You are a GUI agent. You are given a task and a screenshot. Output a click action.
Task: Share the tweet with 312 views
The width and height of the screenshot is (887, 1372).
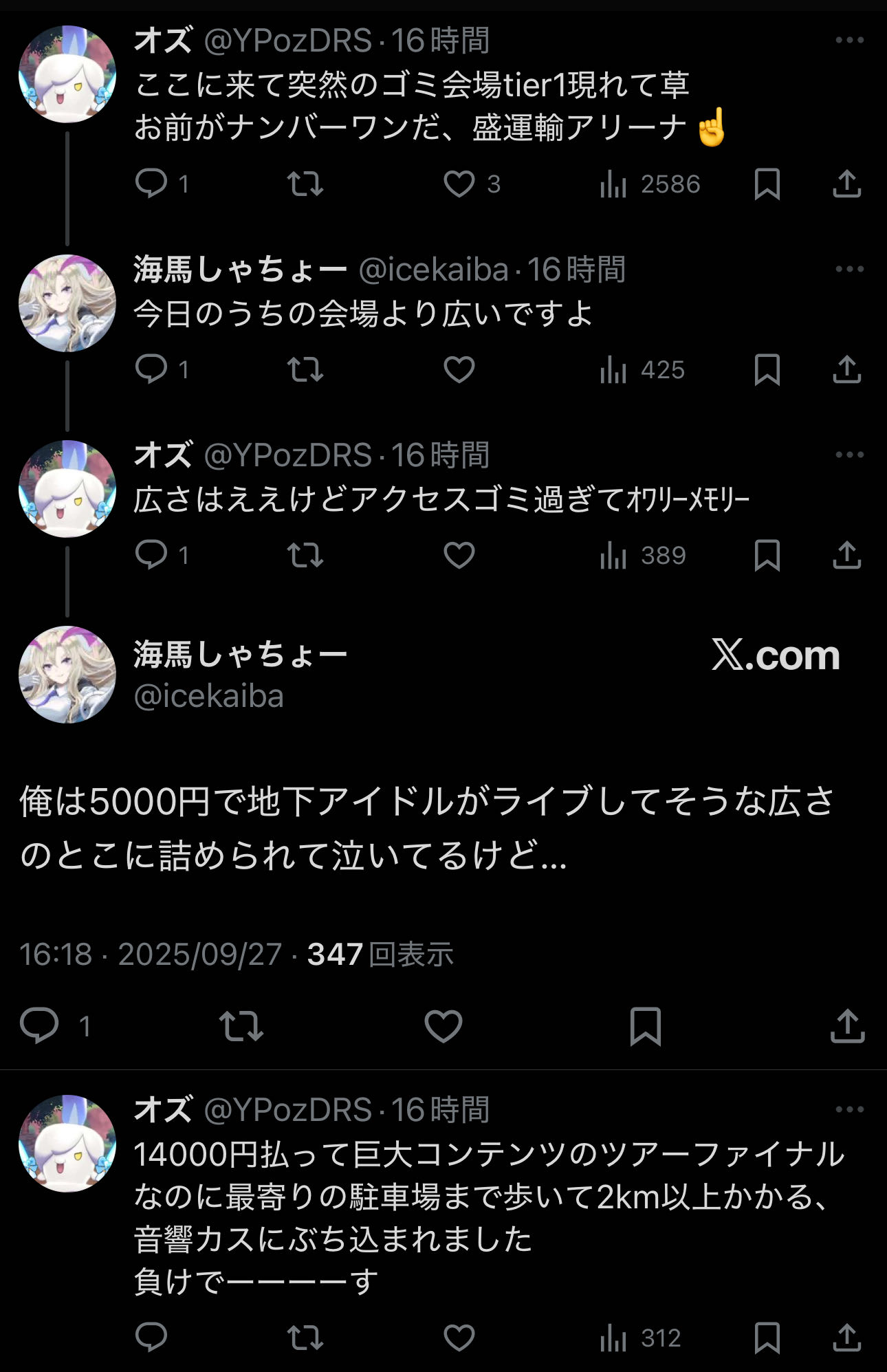point(846,1338)
